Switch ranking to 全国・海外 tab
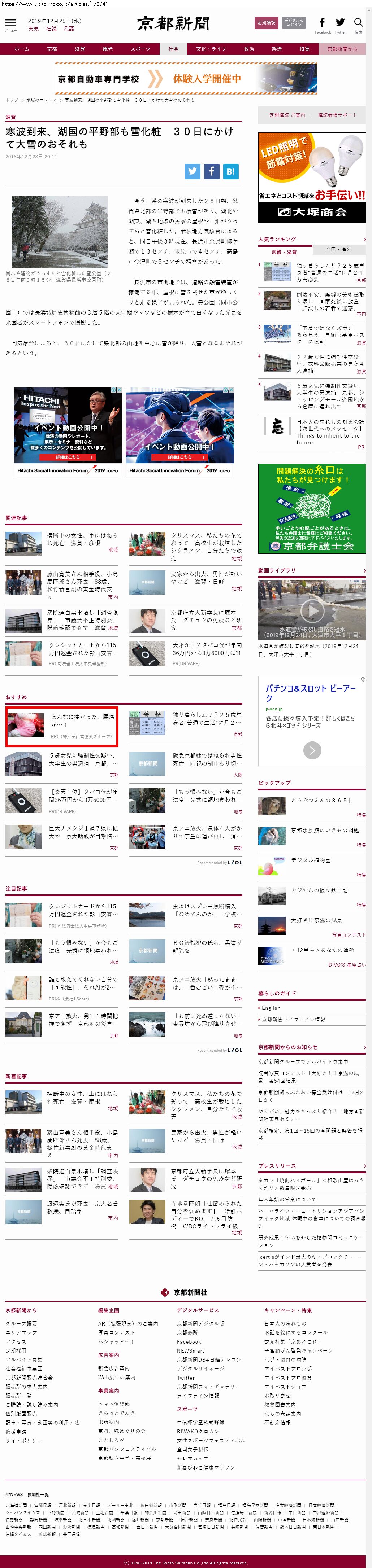 click(x=338, y=249)
